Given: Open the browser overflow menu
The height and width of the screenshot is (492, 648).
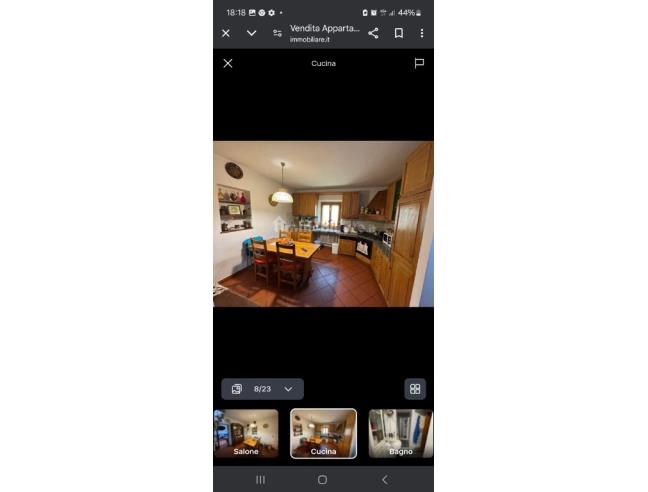Looking at the screenshot, I should (421, 33).
